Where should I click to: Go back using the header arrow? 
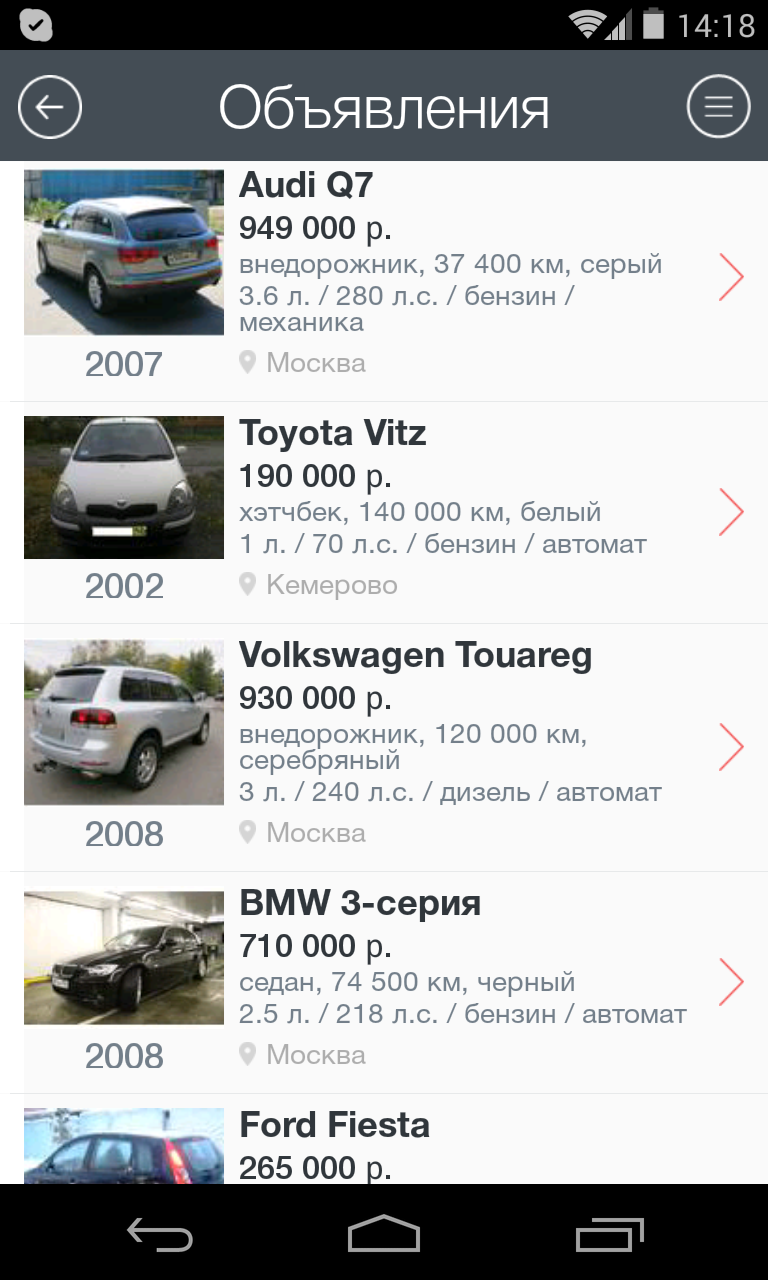tap(49, 107)
